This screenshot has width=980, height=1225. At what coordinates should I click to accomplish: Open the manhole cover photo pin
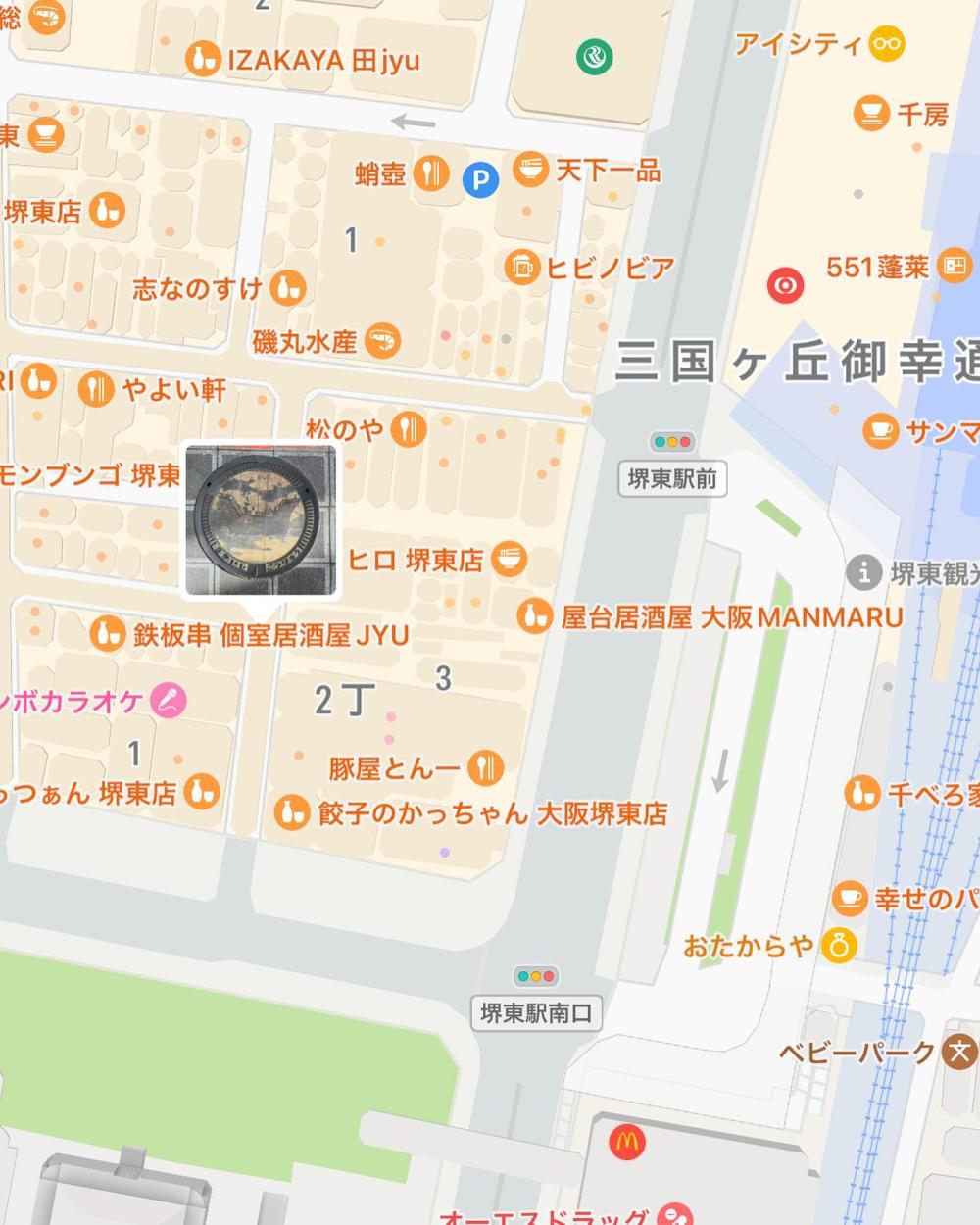[261, 519]
